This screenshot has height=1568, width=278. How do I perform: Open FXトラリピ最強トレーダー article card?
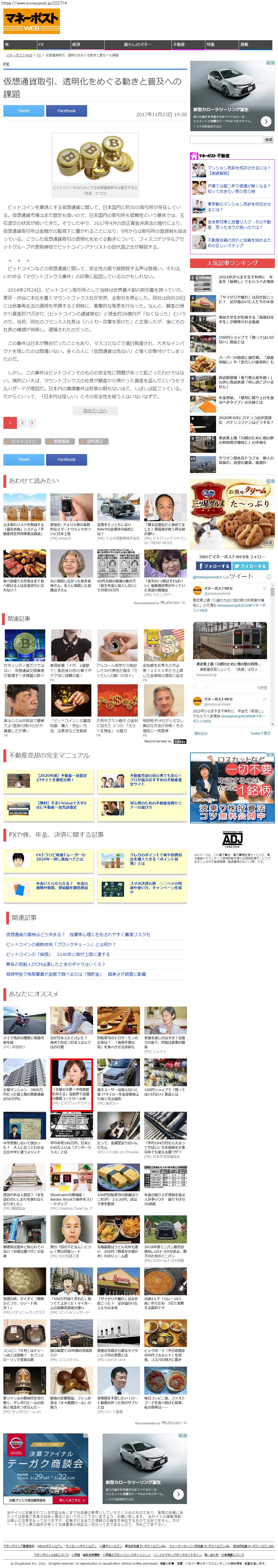(x=49, y=857)
